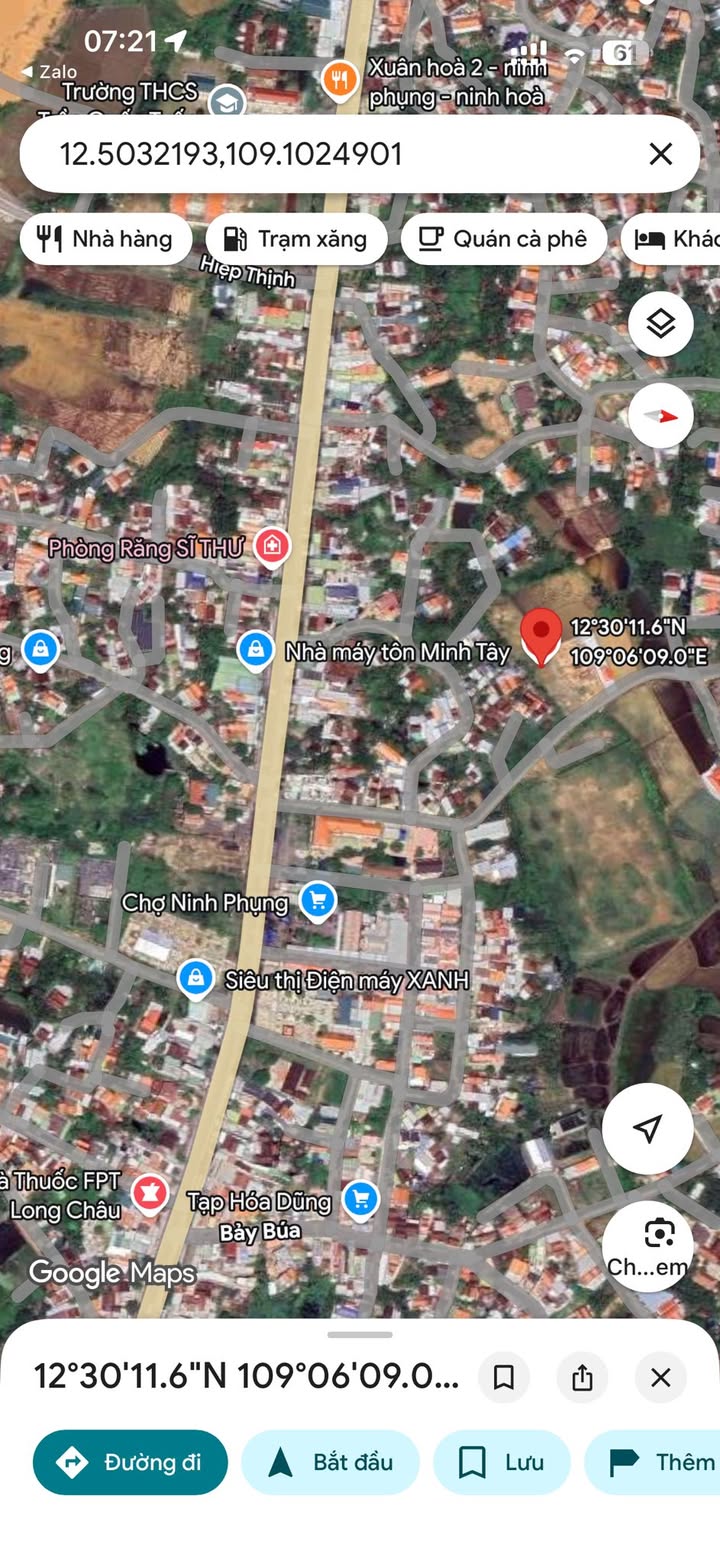Clear the coordinates in the search box
Image resolution: width=720 pixels, height=1564 pixels.
[660, 154]
